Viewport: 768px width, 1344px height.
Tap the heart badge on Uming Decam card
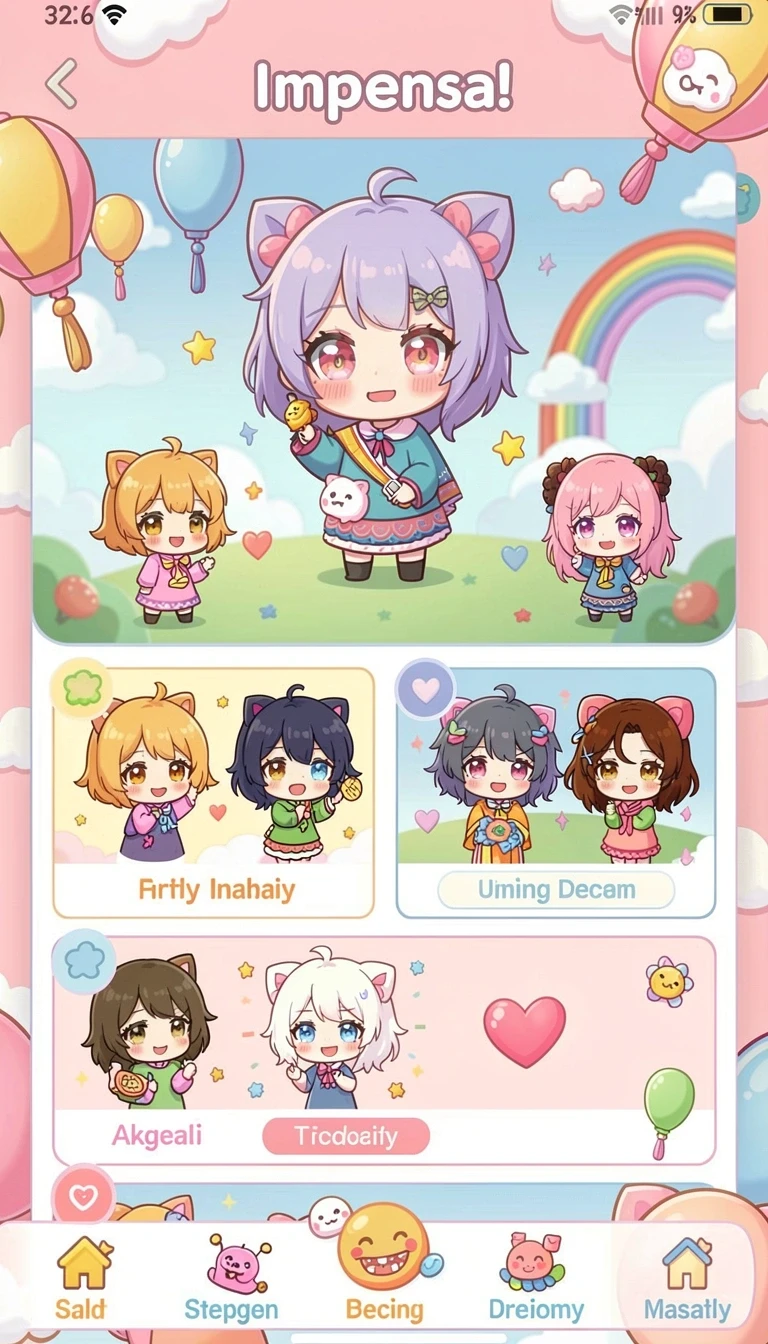425,689
